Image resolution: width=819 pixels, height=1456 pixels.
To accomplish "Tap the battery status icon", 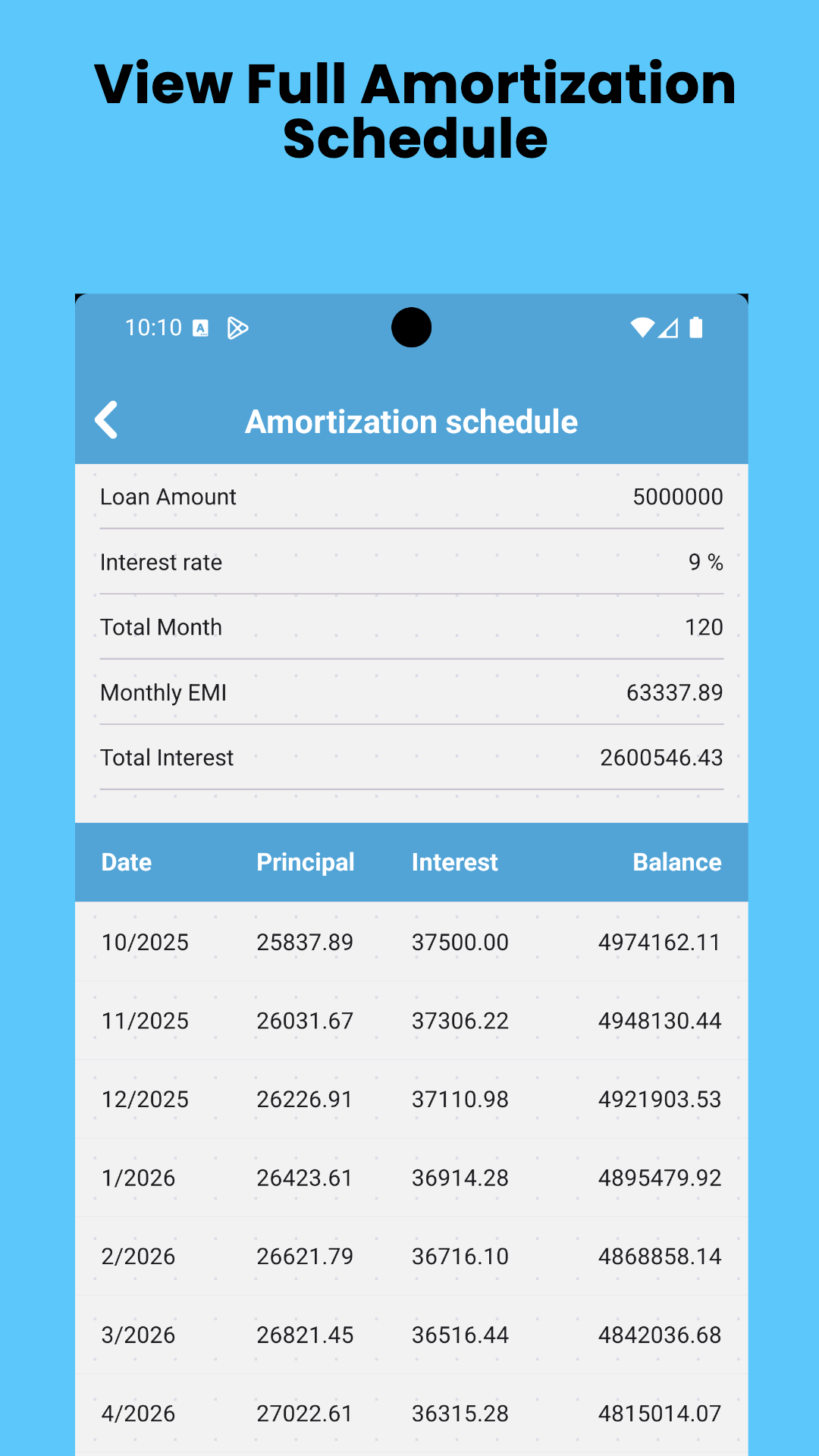I will point(695,327).
